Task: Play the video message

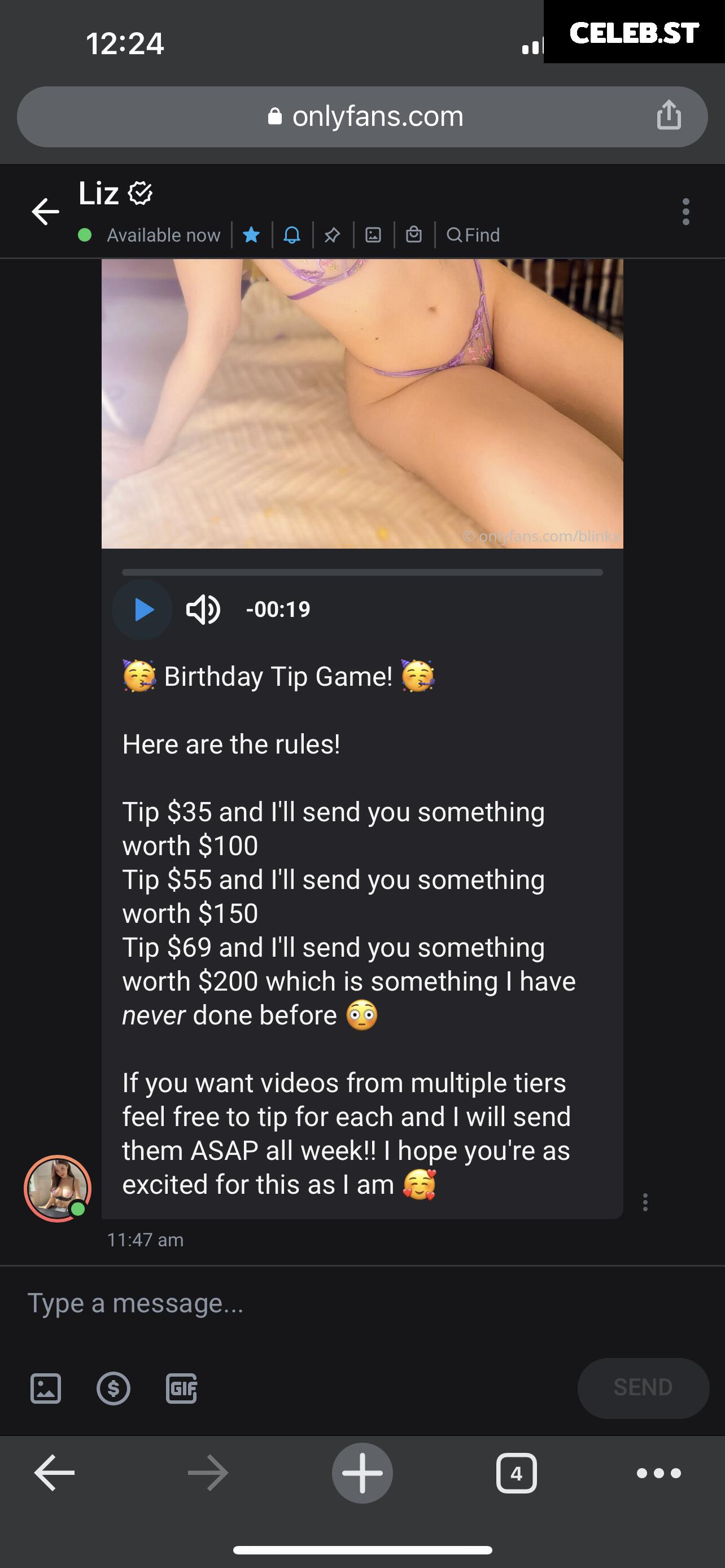Action: (x=143, y=609)
